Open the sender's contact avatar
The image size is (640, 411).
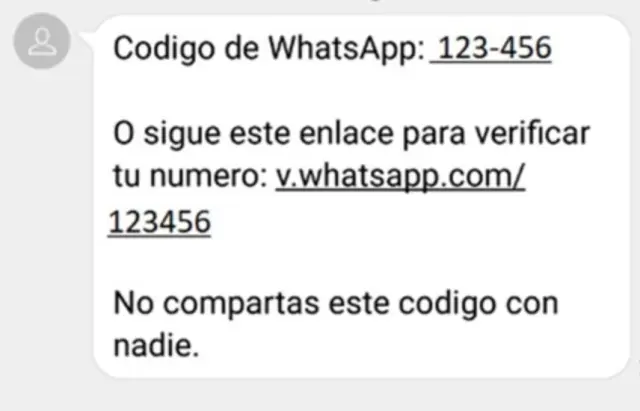point(43,42)
